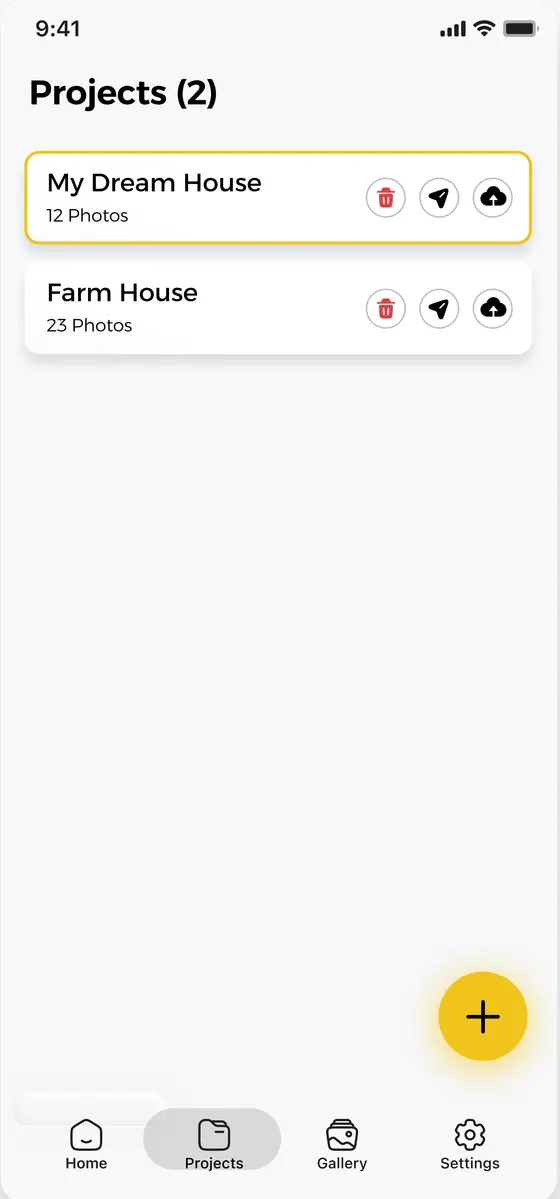
Task: Open the Farm House project card
Action: (x=278, y=308)
